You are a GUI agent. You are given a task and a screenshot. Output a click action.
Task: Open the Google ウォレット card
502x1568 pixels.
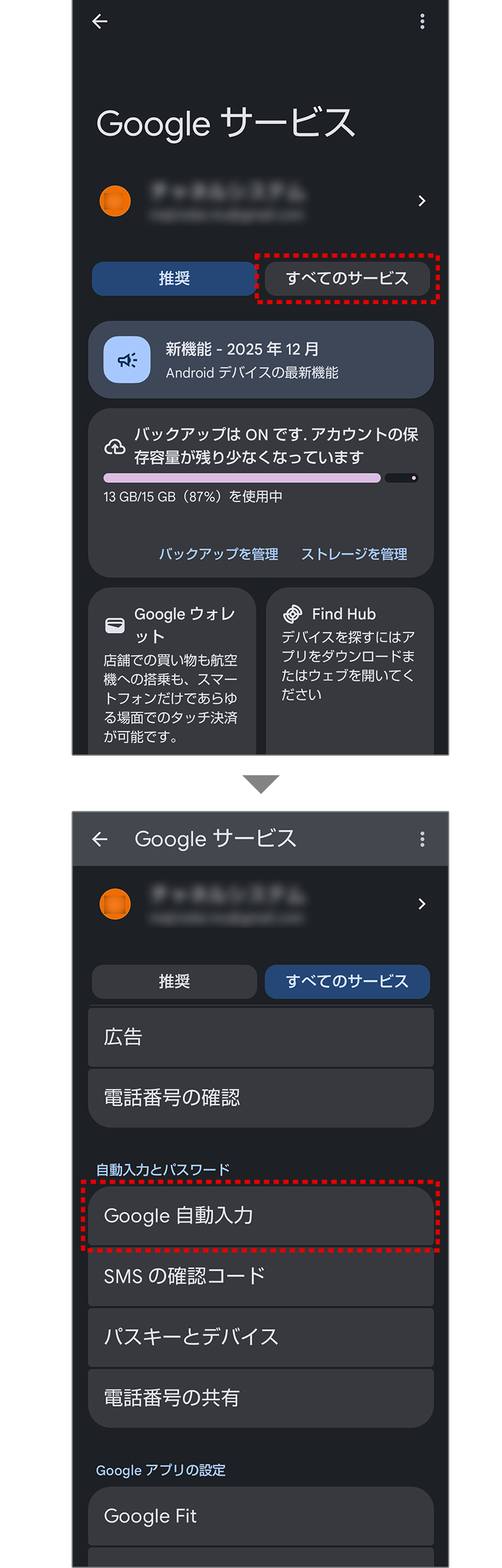pos(172,671)
